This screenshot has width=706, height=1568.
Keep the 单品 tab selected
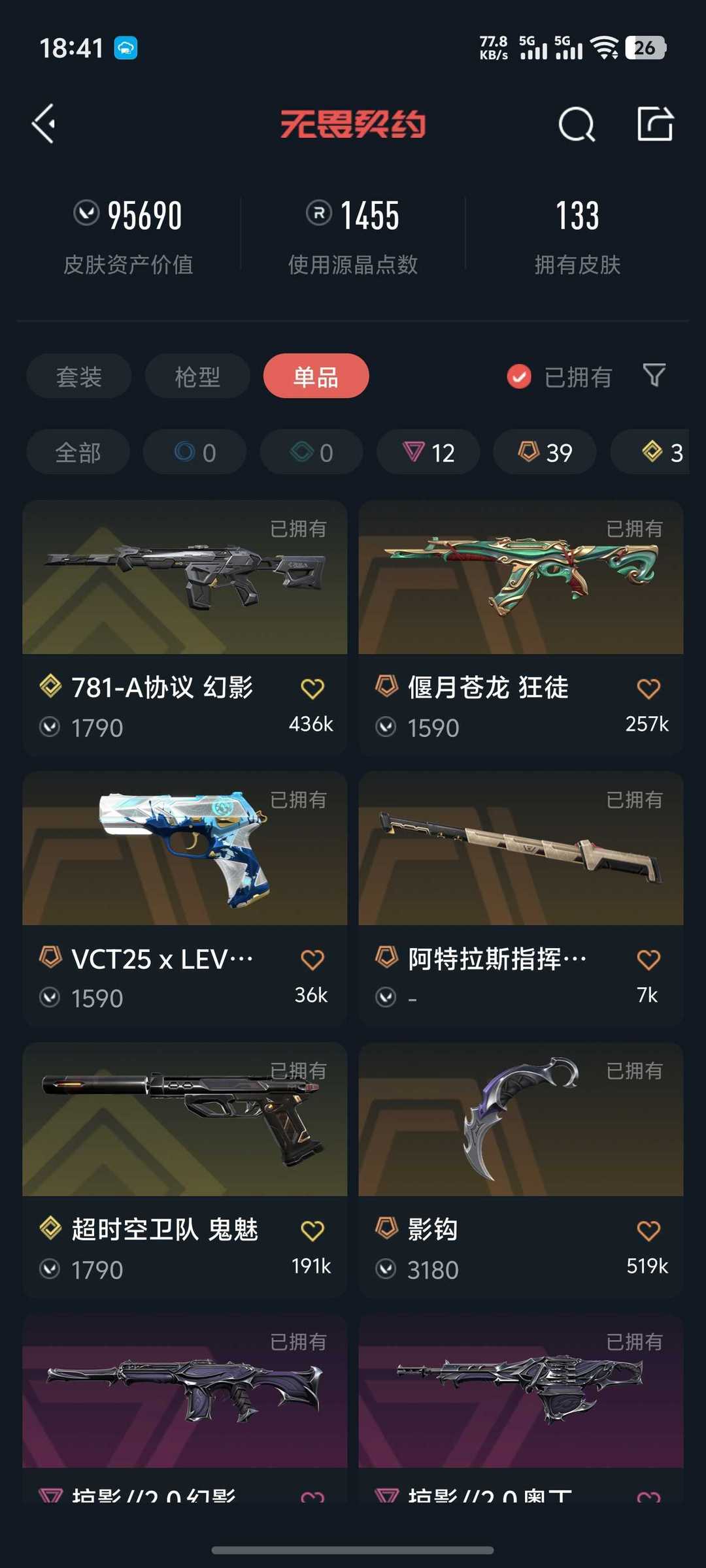pyautogui.click(x=316, y=376)
